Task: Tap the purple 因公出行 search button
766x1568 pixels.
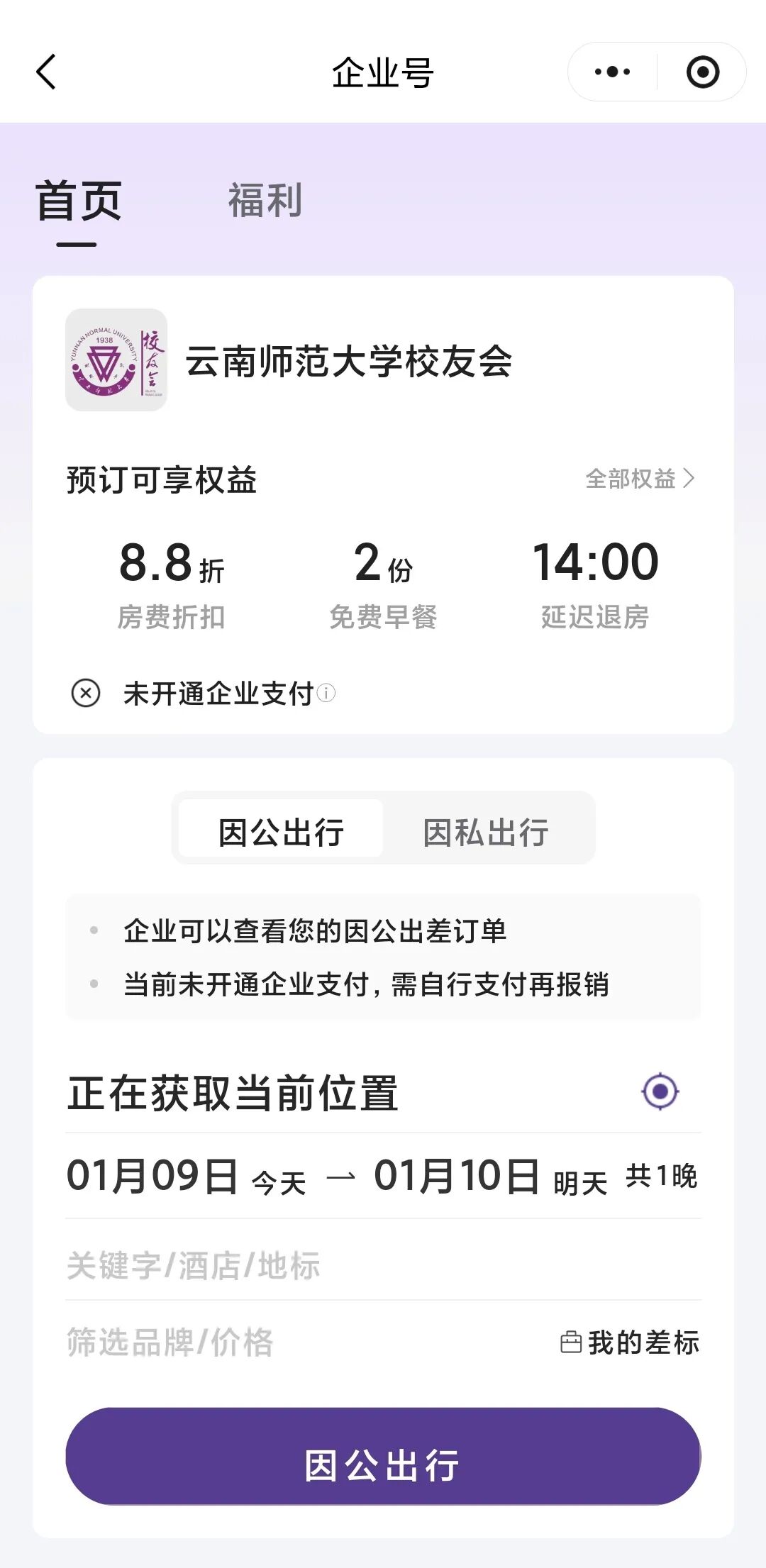Action: pyautogui.click(x=383, y=1464)
